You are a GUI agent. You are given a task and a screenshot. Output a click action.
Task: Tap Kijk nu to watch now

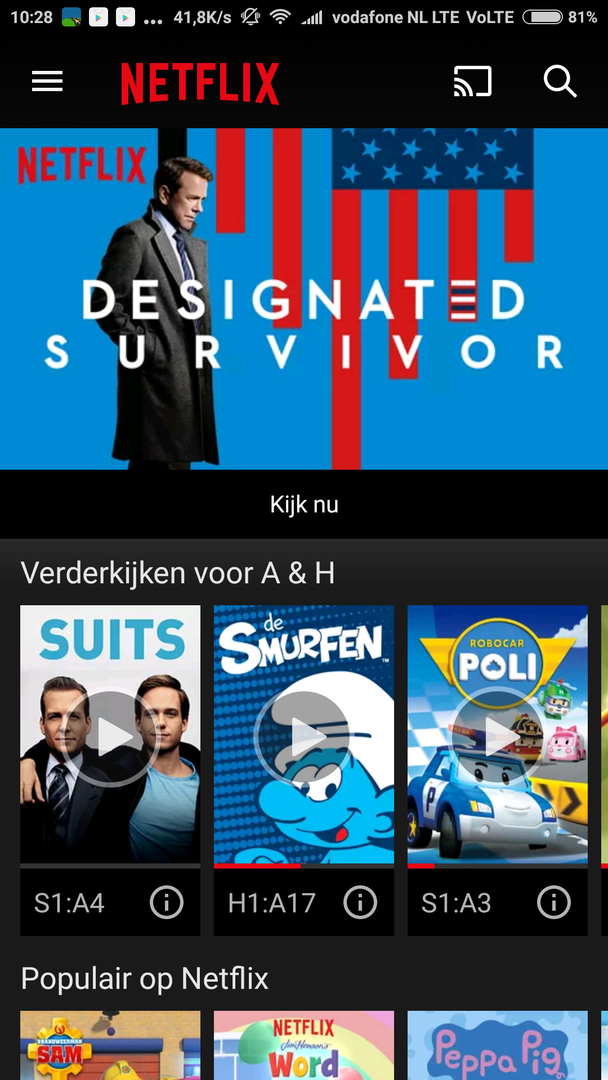click(304, 504)
